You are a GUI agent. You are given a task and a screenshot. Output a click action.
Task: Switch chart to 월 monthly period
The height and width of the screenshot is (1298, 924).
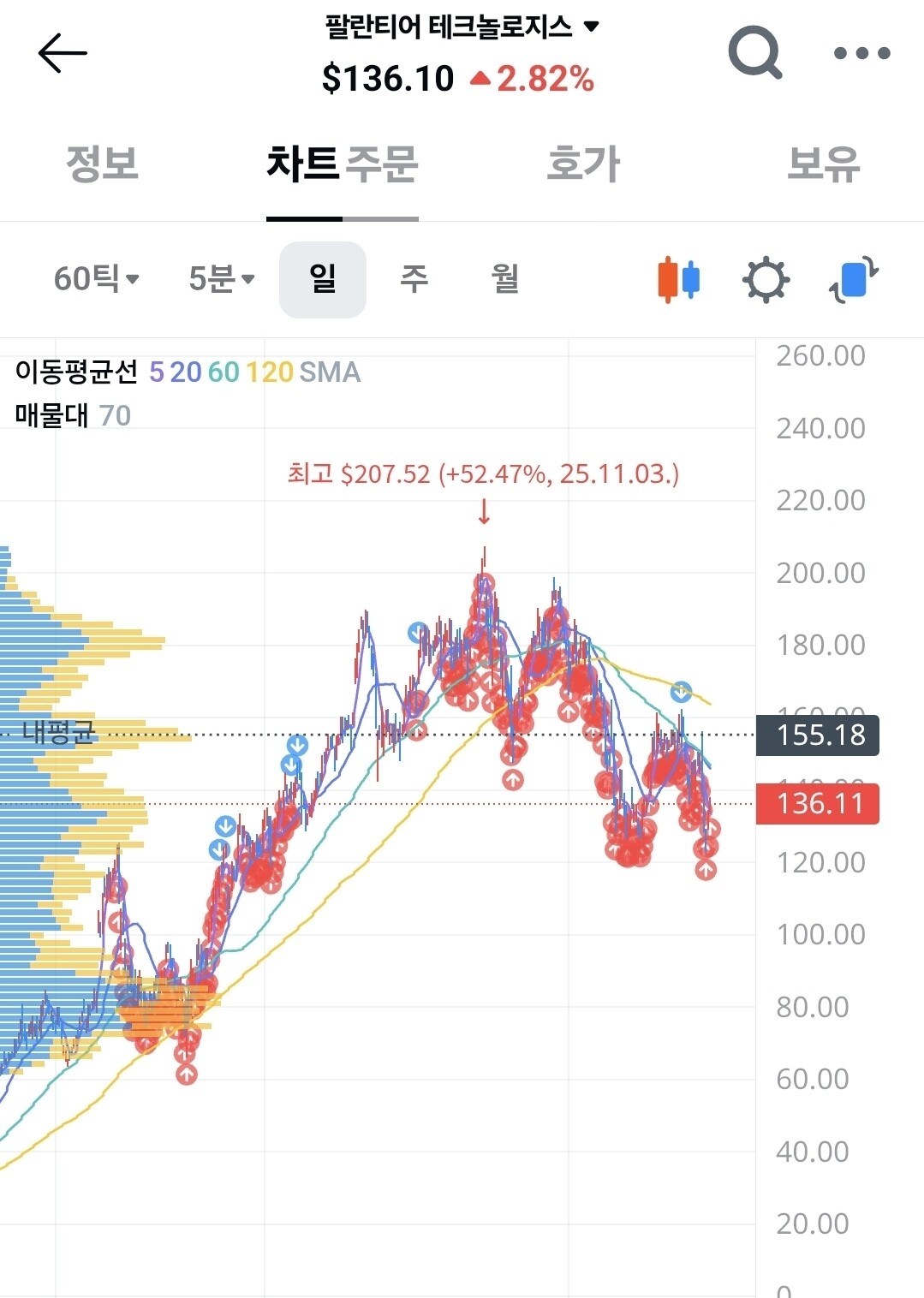coord(505,279)
